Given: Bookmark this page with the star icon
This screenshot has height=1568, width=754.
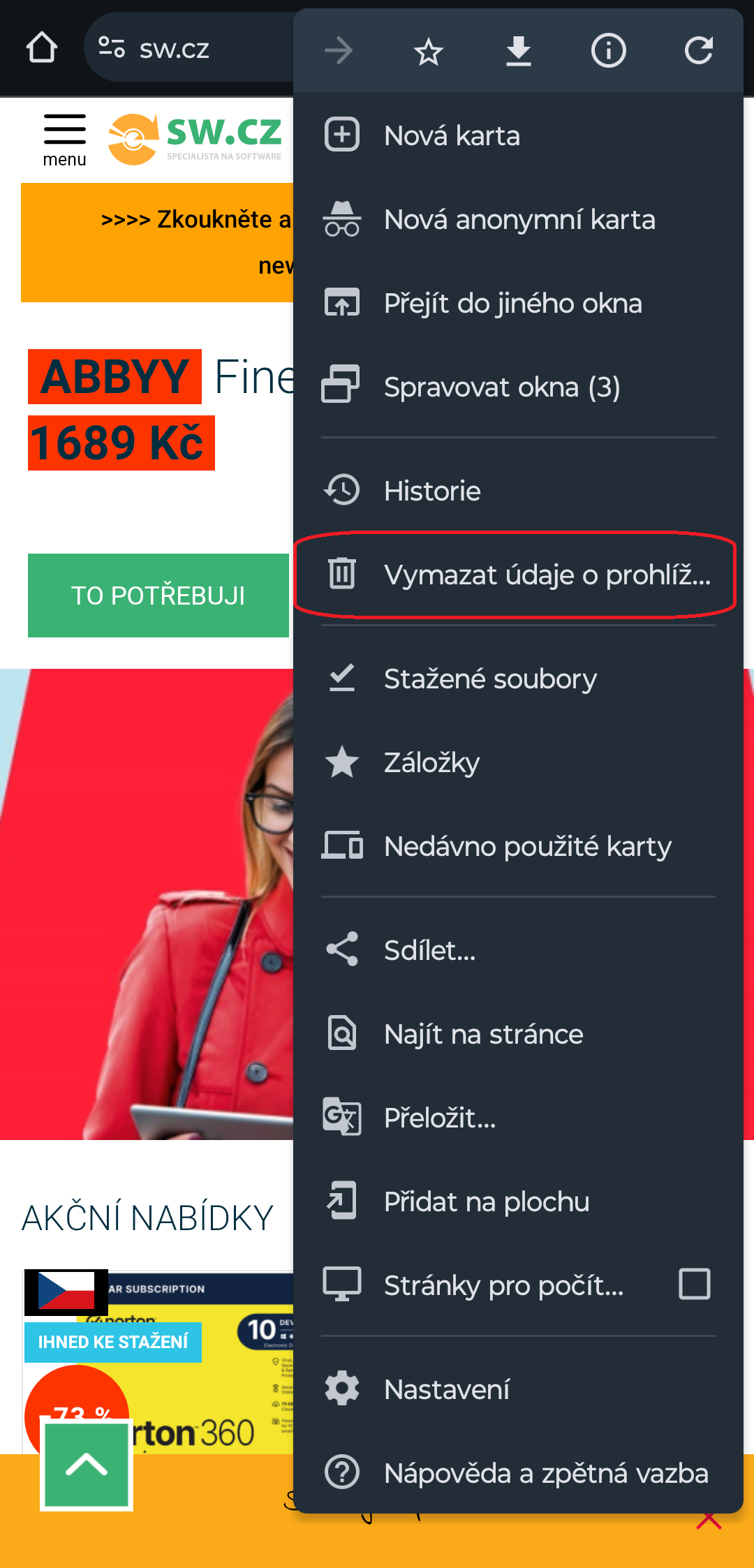Looking at the screenshot, I should [428, 51].
